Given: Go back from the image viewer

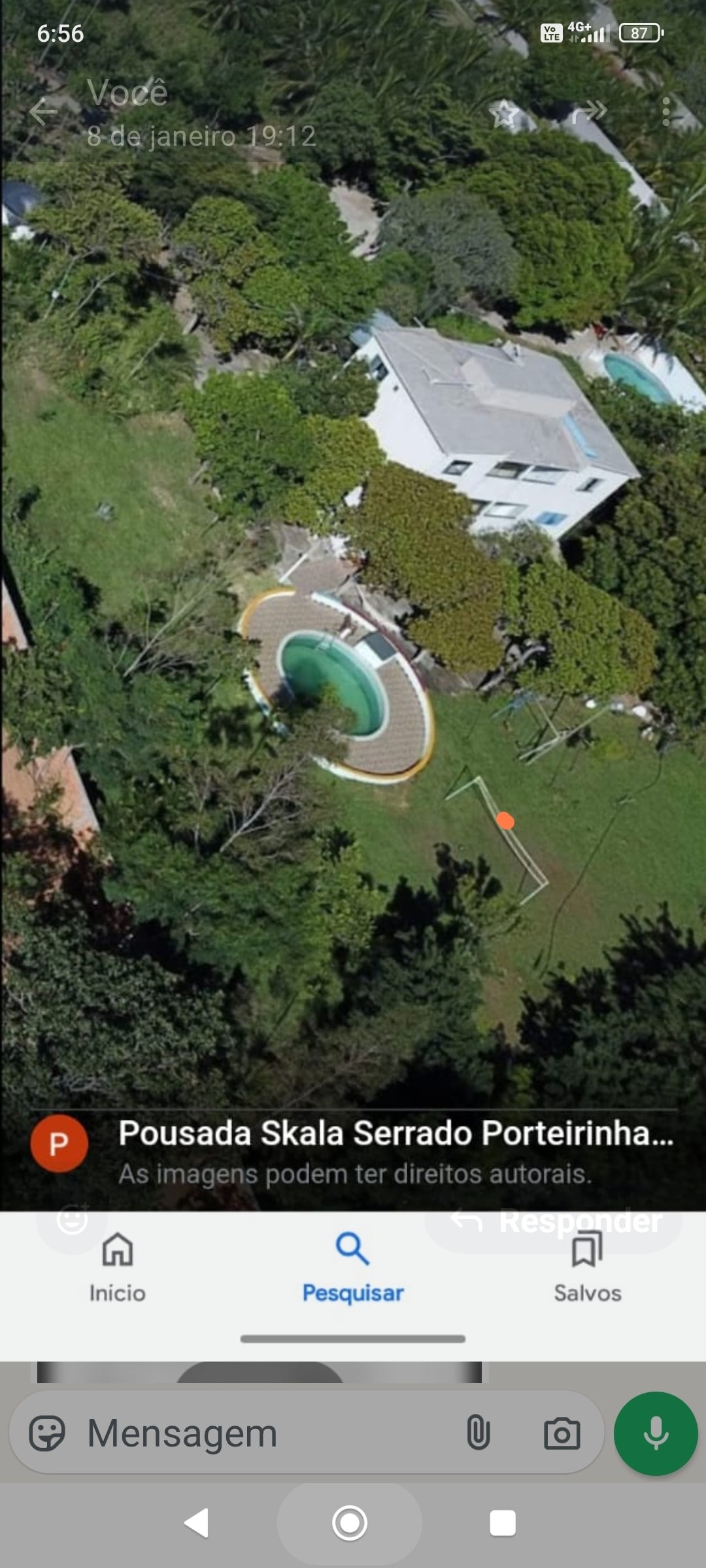Looking at the screenshot, I should tap(43, 112).
